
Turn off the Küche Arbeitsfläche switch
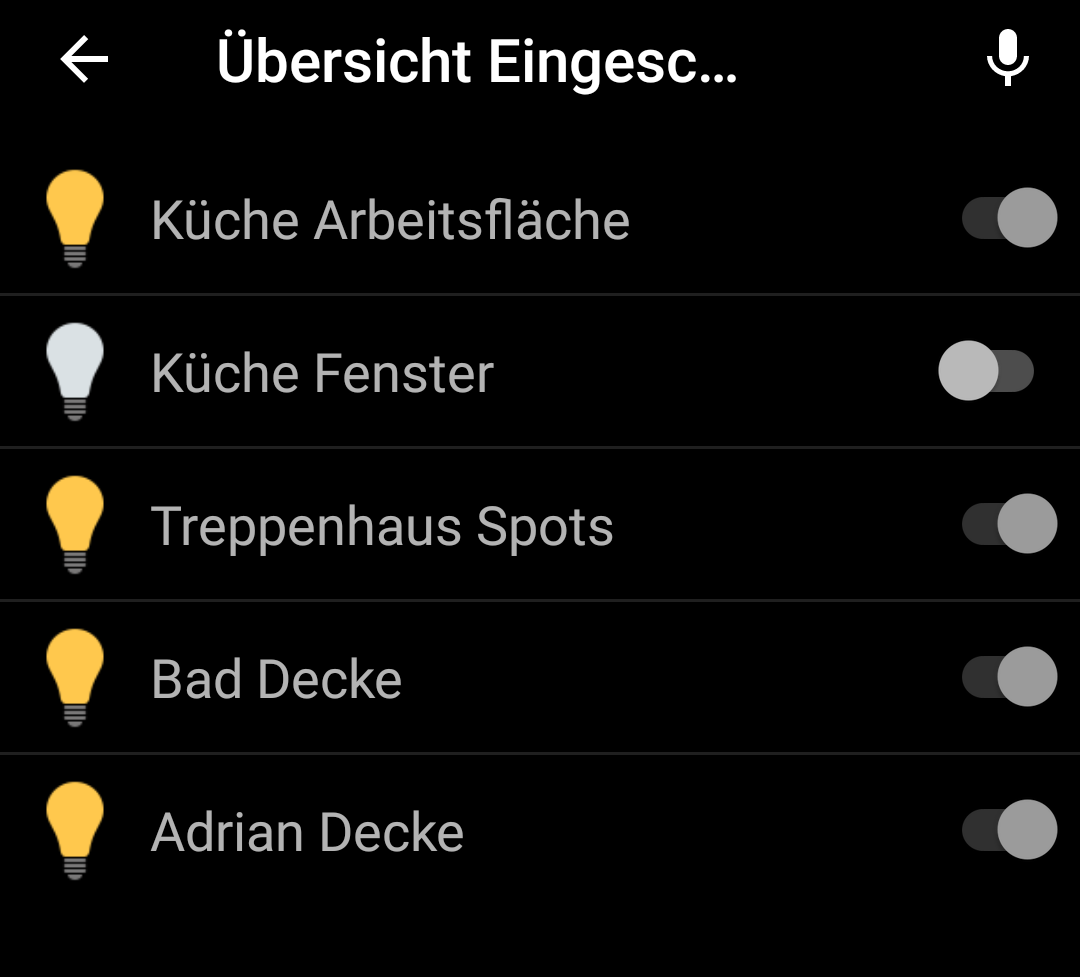tap(1009, 218)
